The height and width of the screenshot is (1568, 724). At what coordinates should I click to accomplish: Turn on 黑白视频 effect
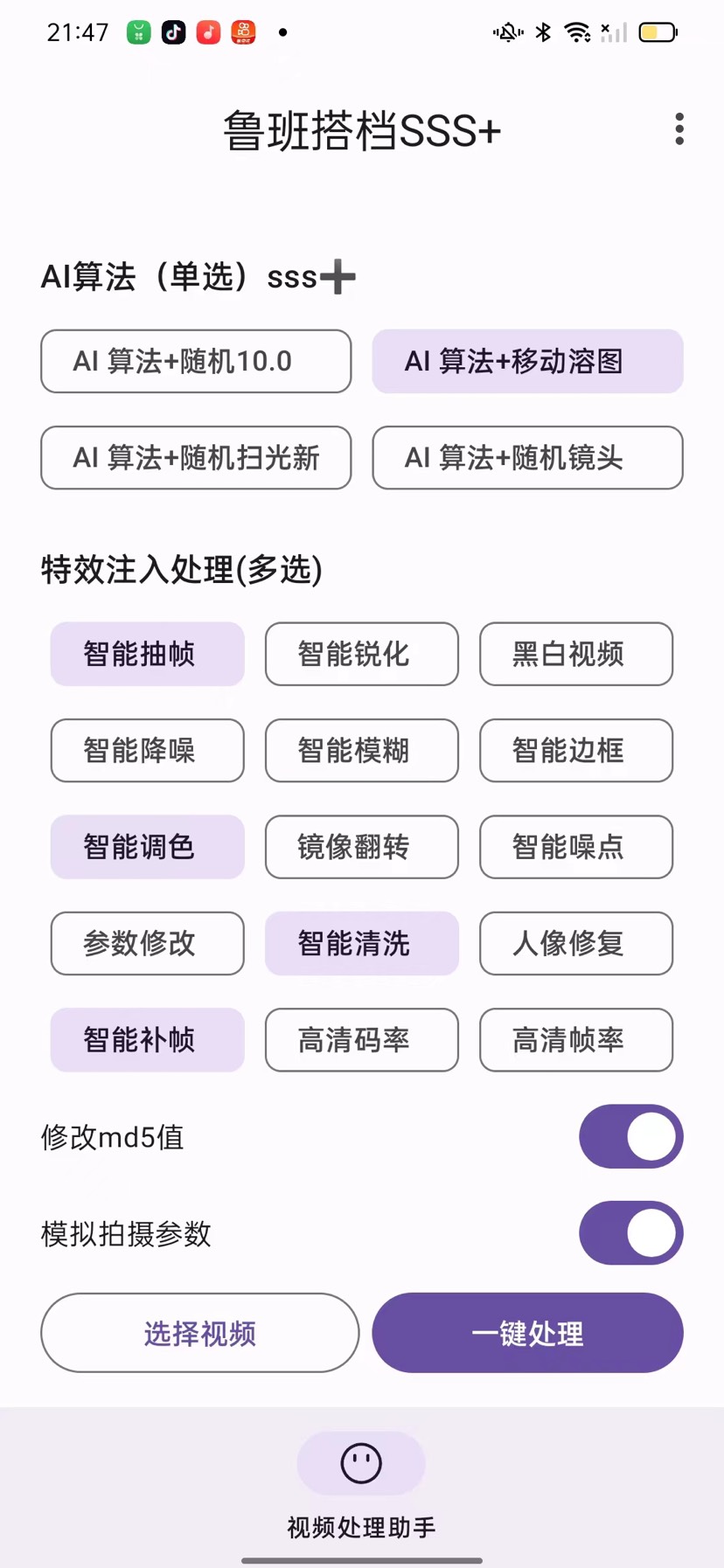coord(575,654)
